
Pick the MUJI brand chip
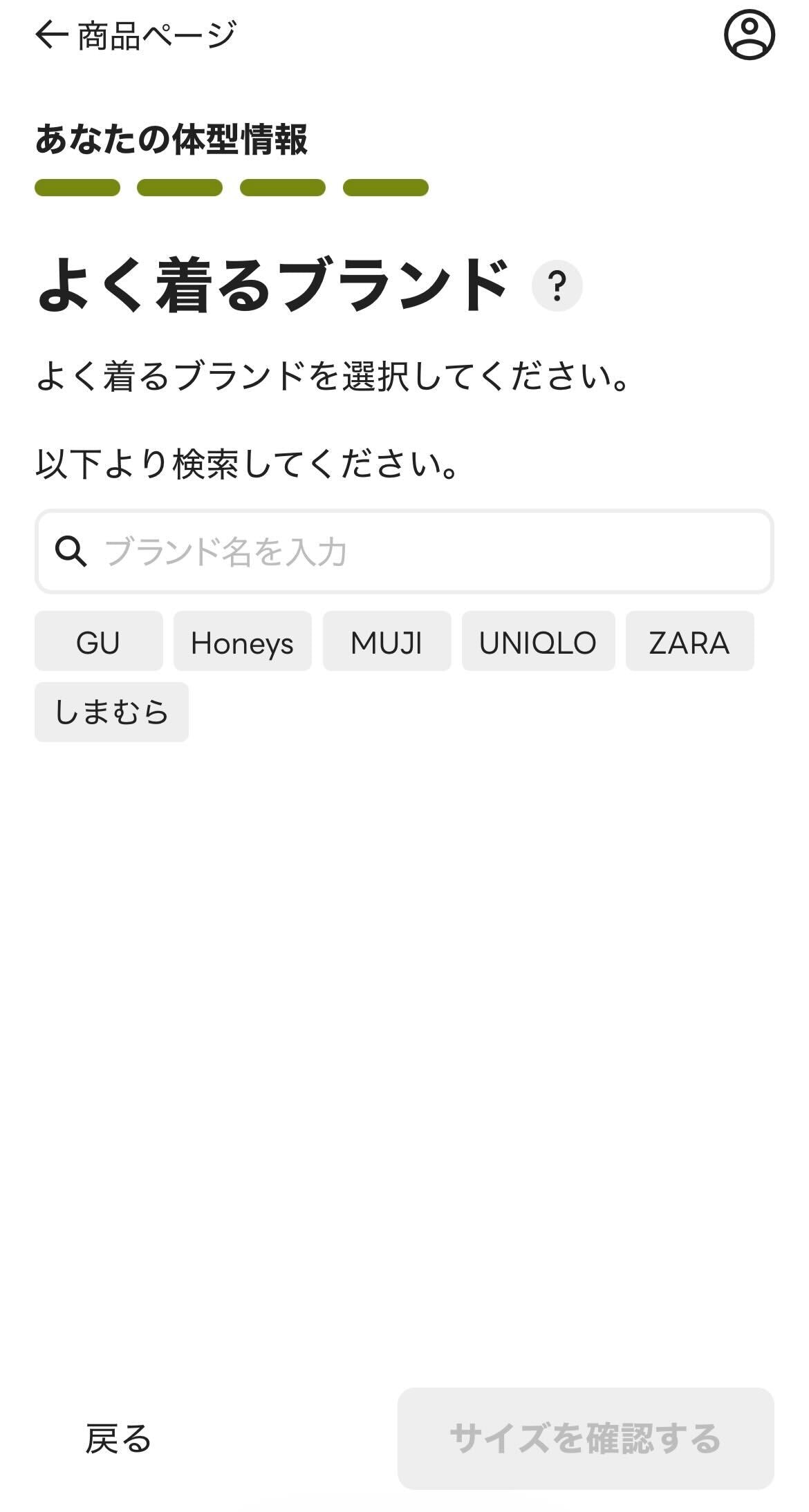[387, 641]
